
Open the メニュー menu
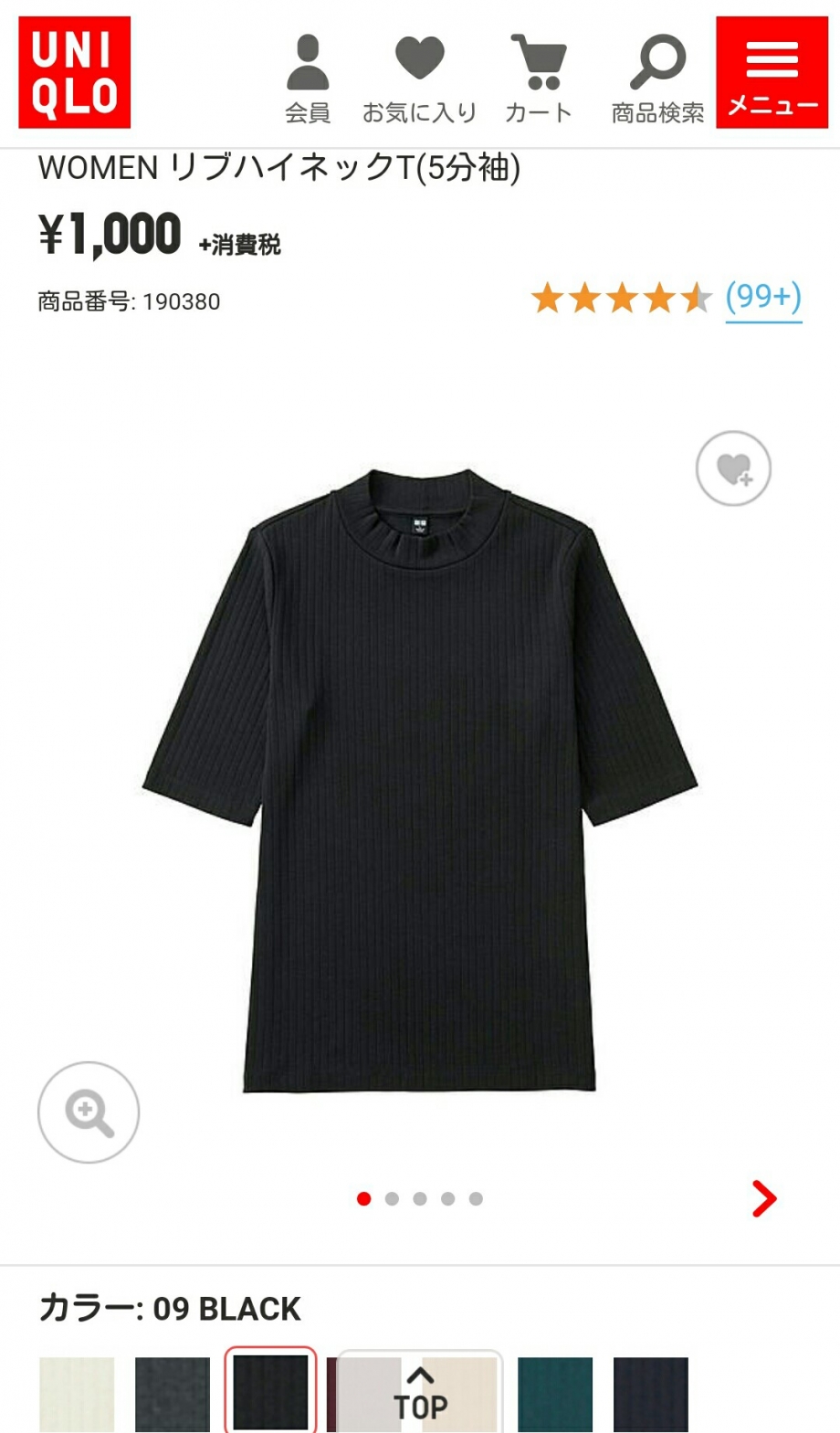pyautogui.click(x=772, y=73)
